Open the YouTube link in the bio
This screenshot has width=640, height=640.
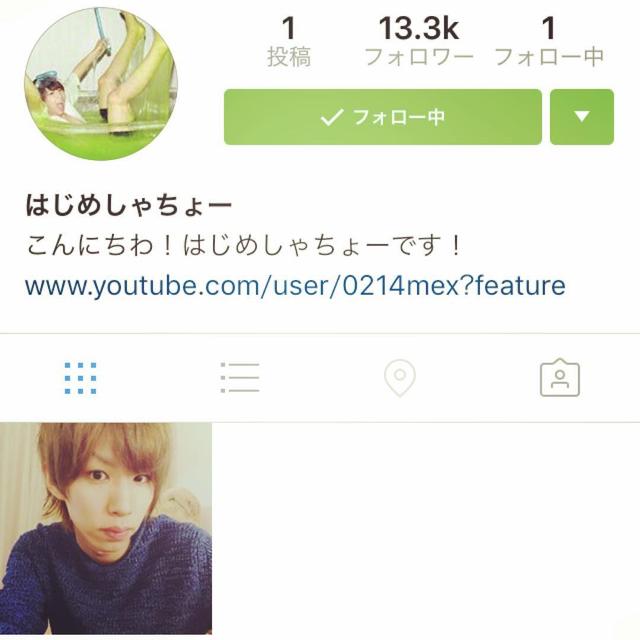point(295,286)
